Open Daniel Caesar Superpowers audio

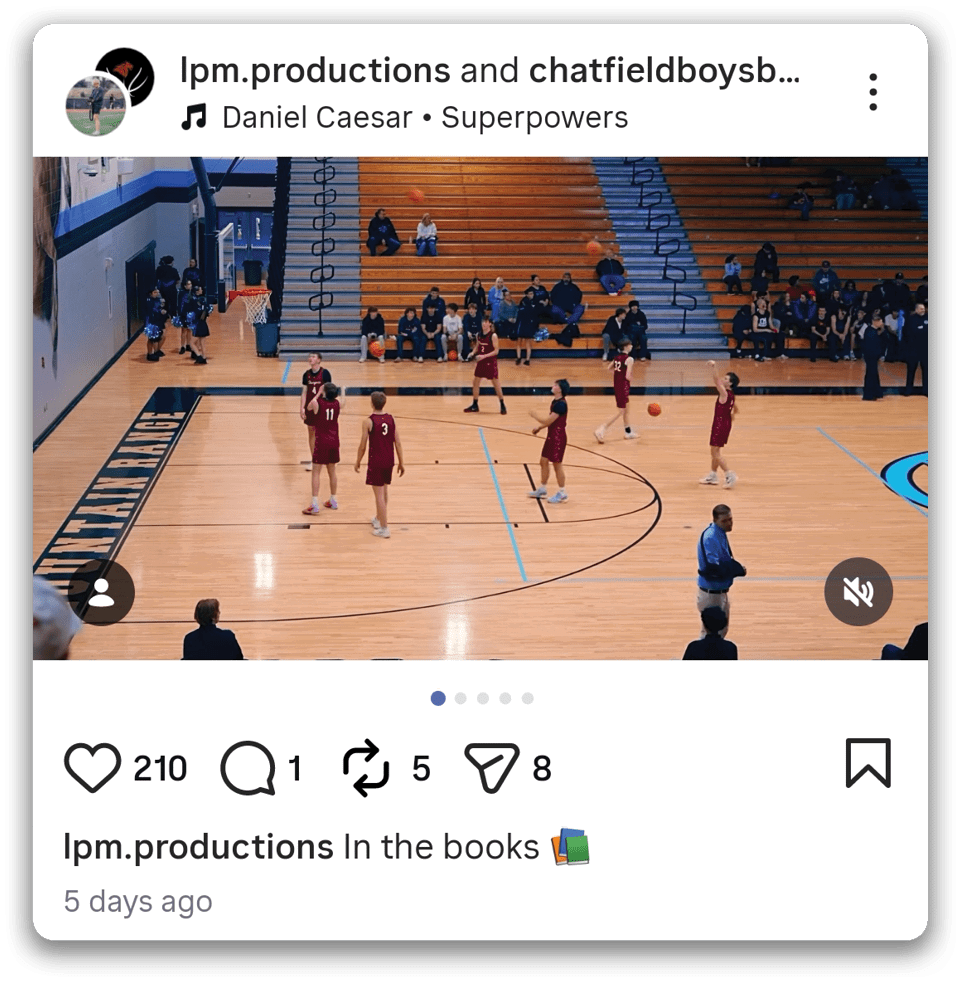[424, 118]
